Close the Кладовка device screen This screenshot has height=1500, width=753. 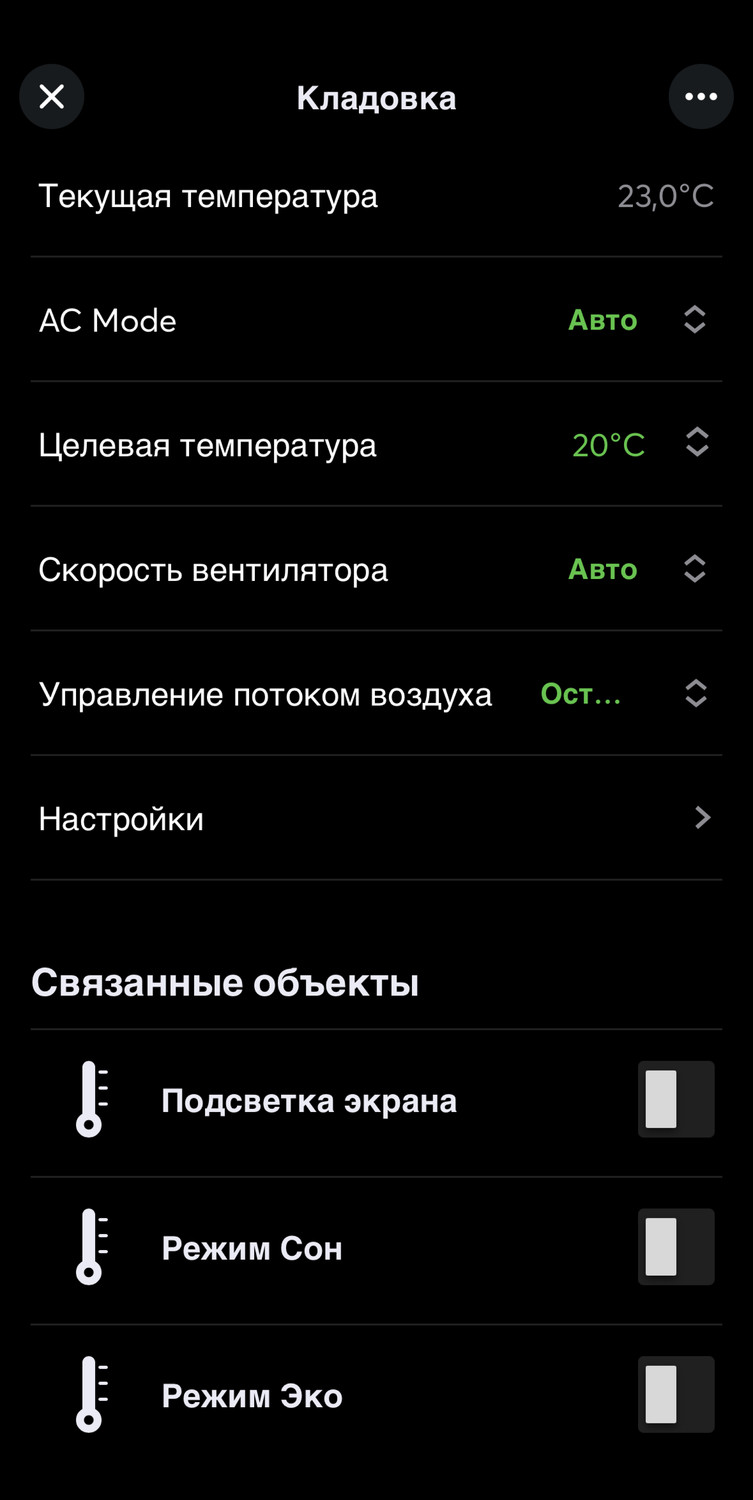[51, 97]
